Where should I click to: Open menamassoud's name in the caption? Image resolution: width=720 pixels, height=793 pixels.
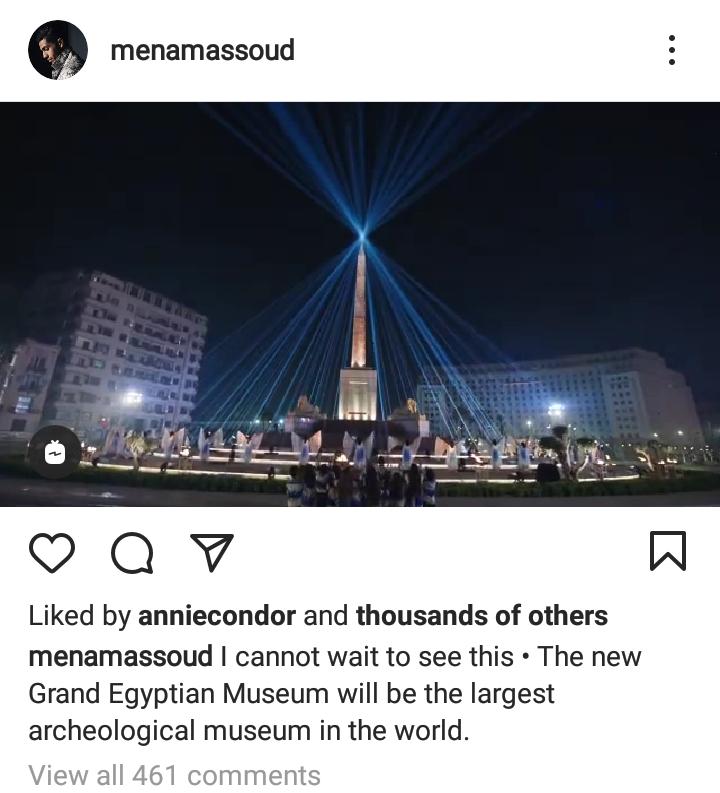pyautogui.click(x=120, y=657)
